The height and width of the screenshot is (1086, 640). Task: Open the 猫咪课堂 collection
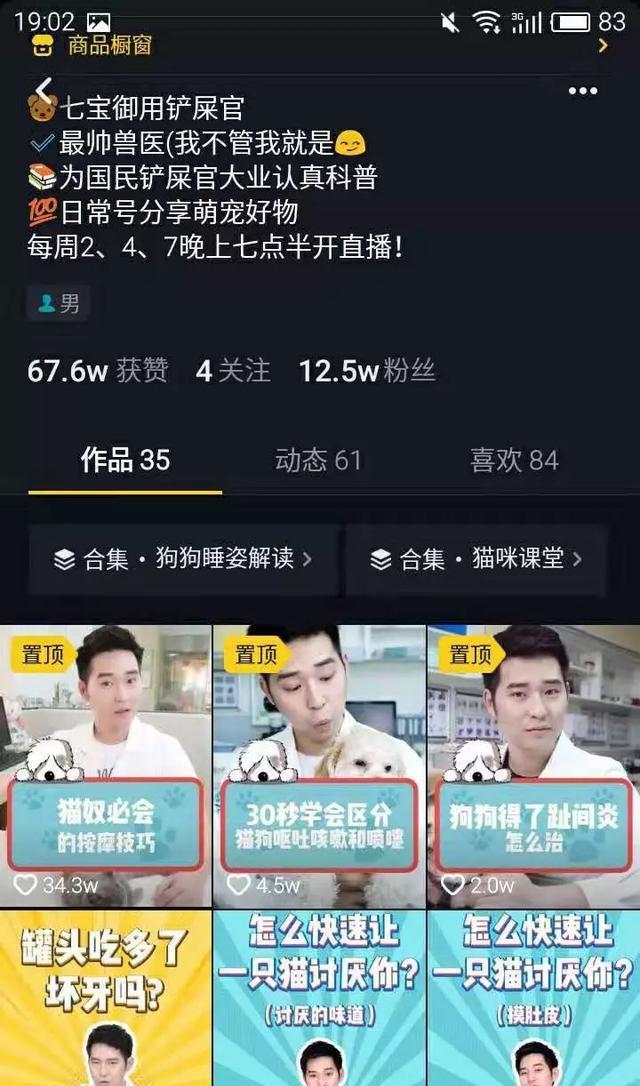point(476,559)
